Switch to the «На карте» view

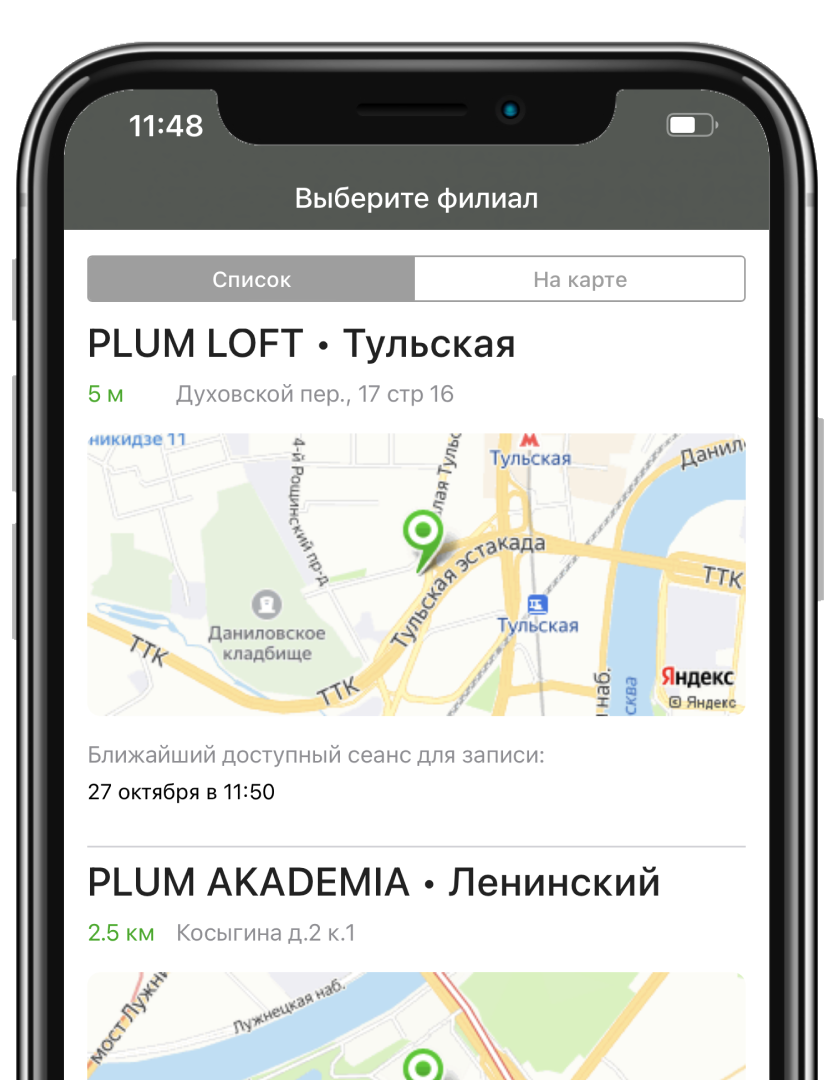coord(579,279)
